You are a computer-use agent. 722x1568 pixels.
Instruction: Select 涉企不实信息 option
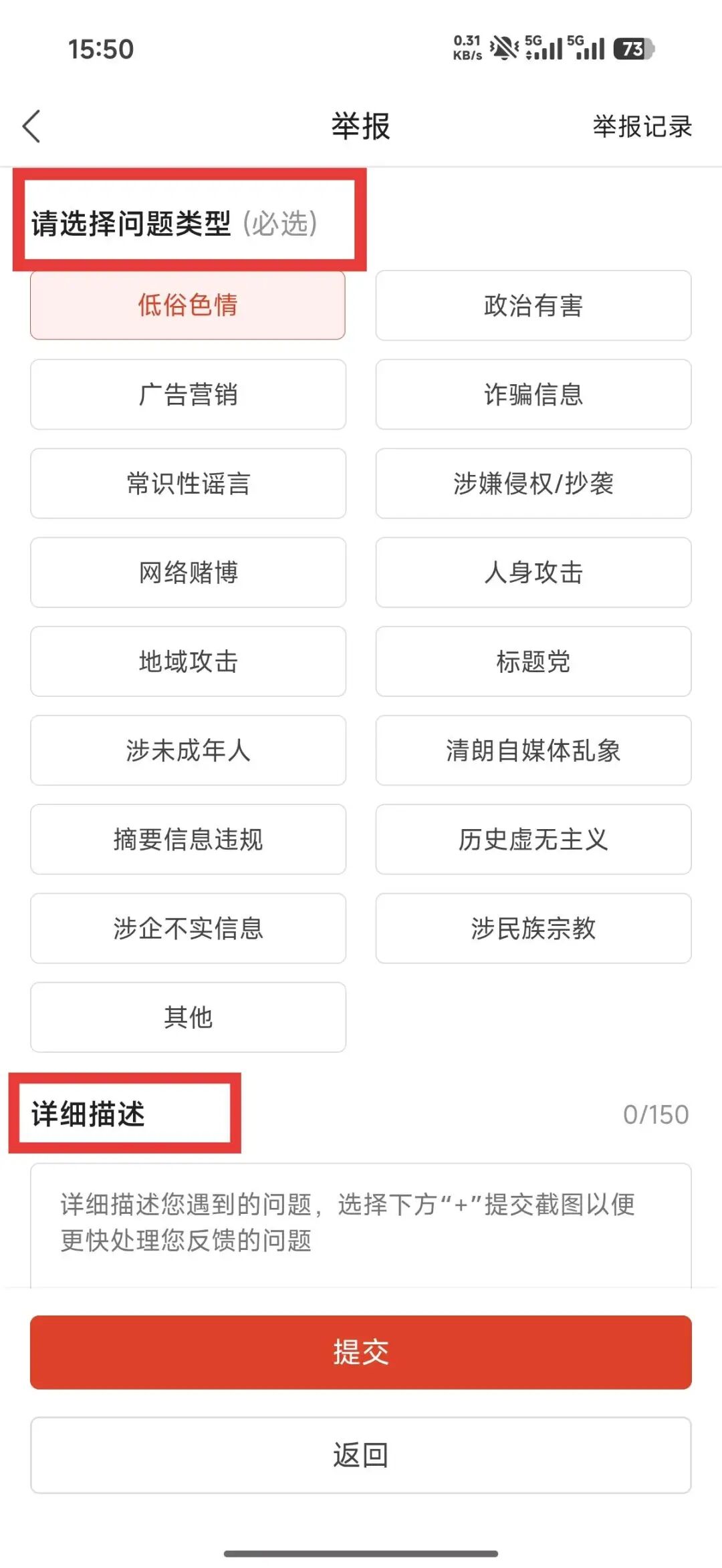tap(188, 928)
